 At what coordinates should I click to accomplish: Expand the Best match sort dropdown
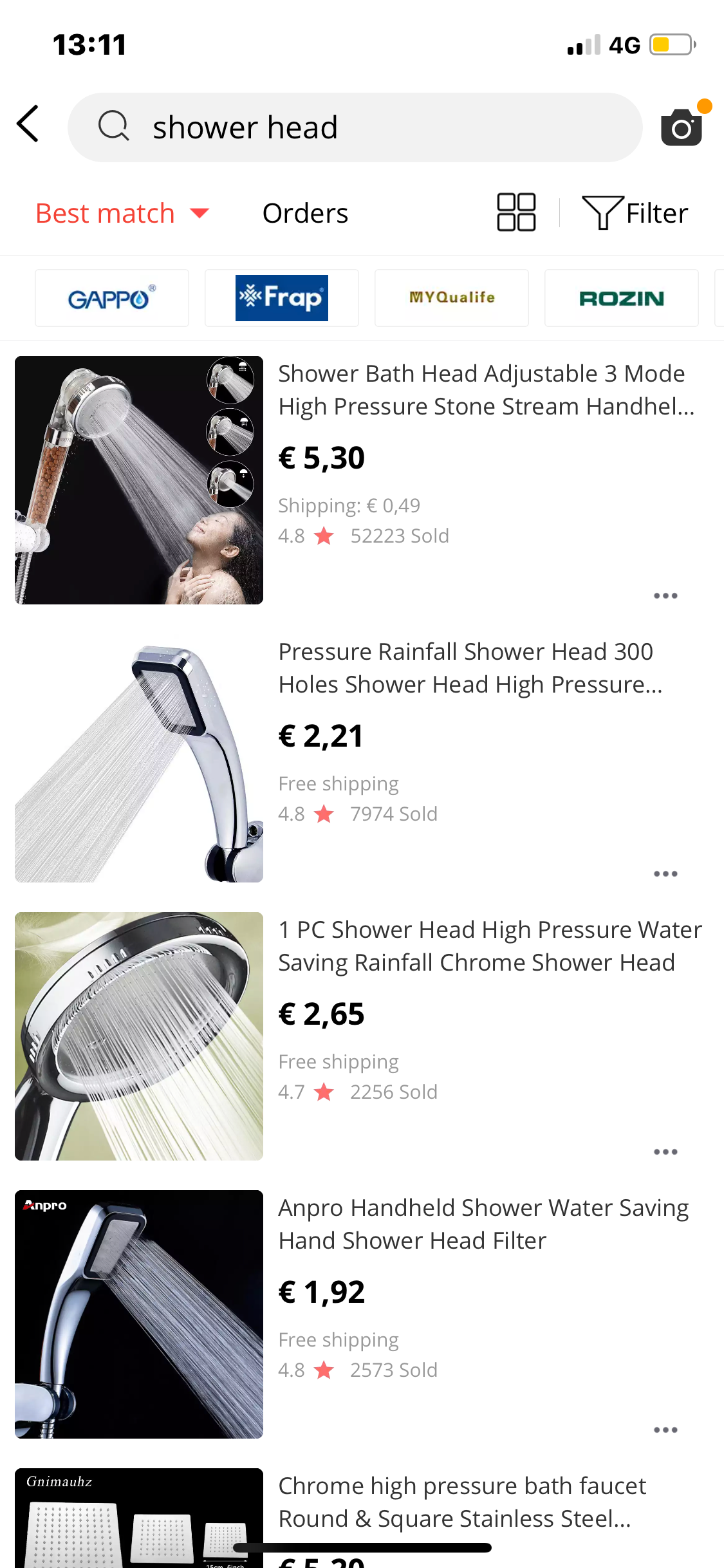[122, 213]
